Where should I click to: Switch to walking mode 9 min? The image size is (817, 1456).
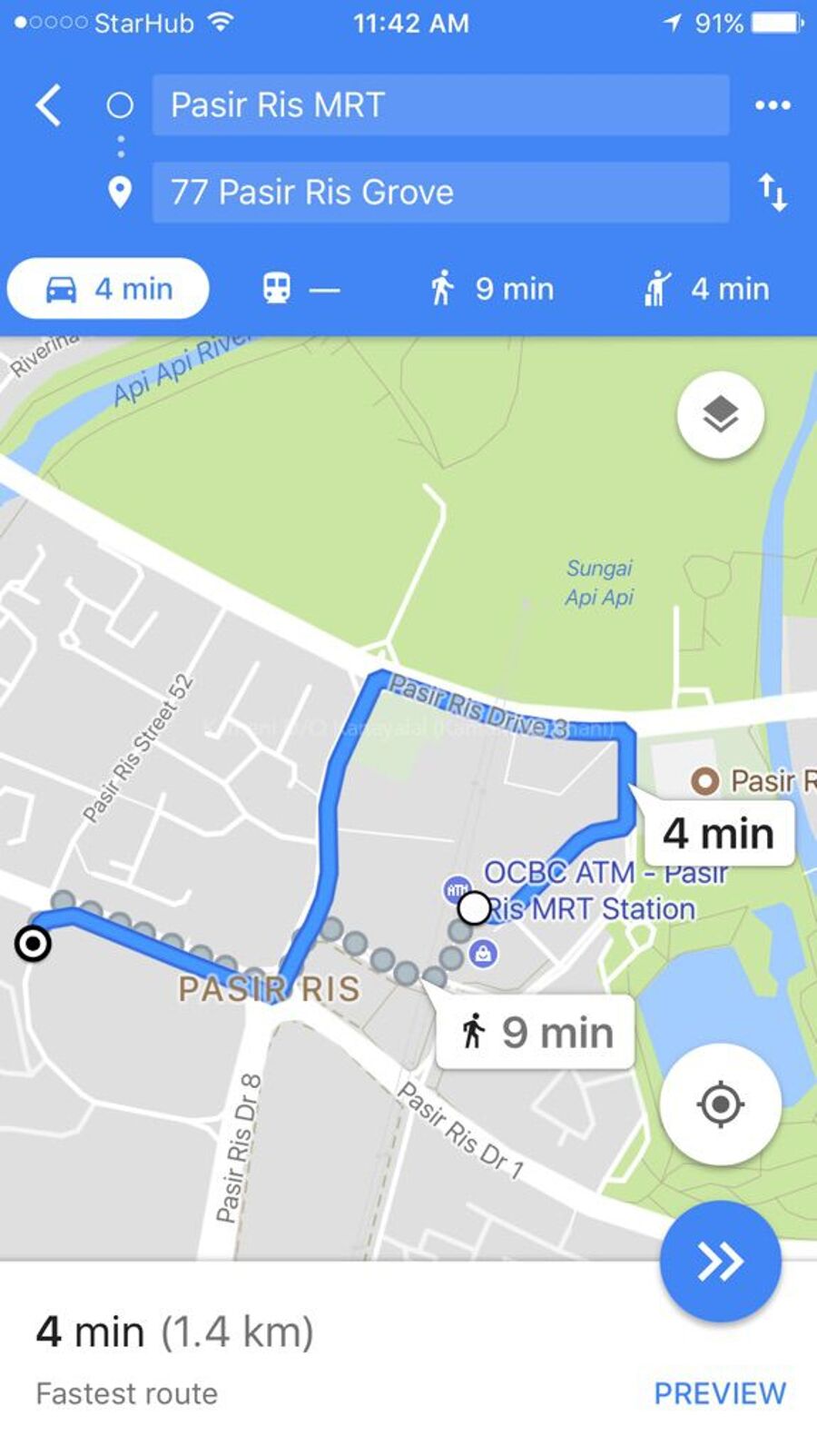(491, 289)
